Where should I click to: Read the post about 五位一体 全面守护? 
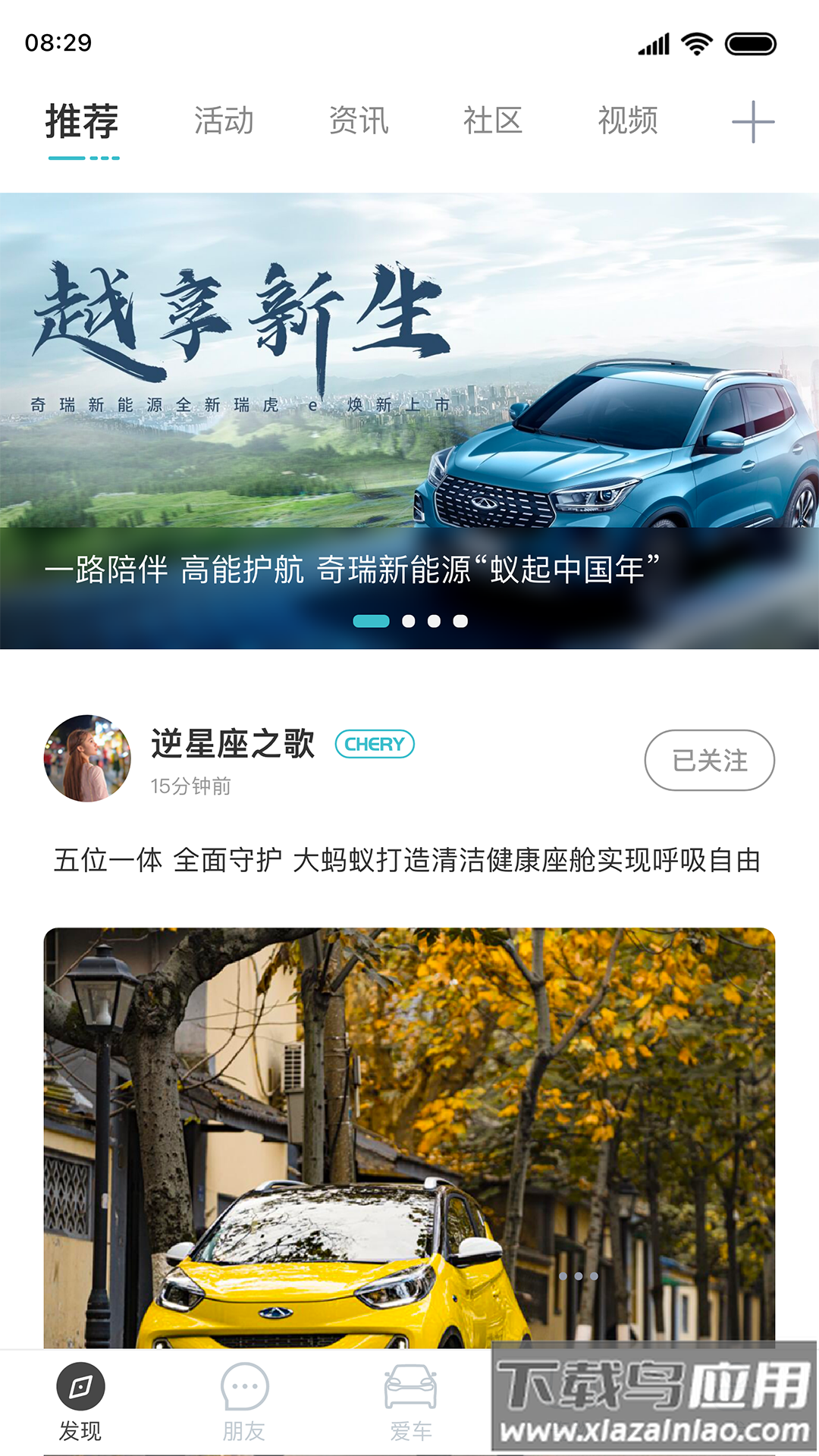coord(409,861)
